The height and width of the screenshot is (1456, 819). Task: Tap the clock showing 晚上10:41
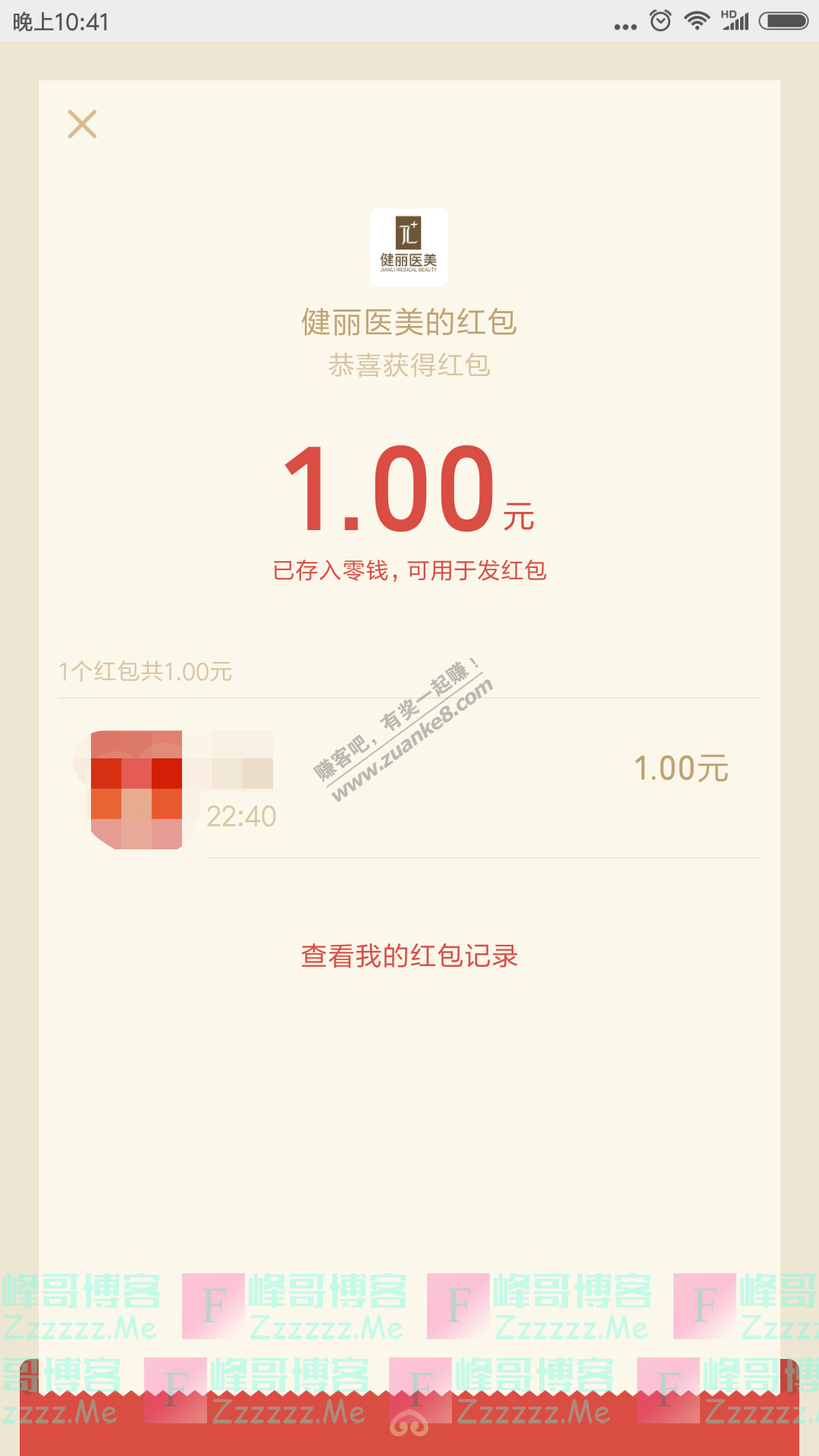click(x=61, y=20)
